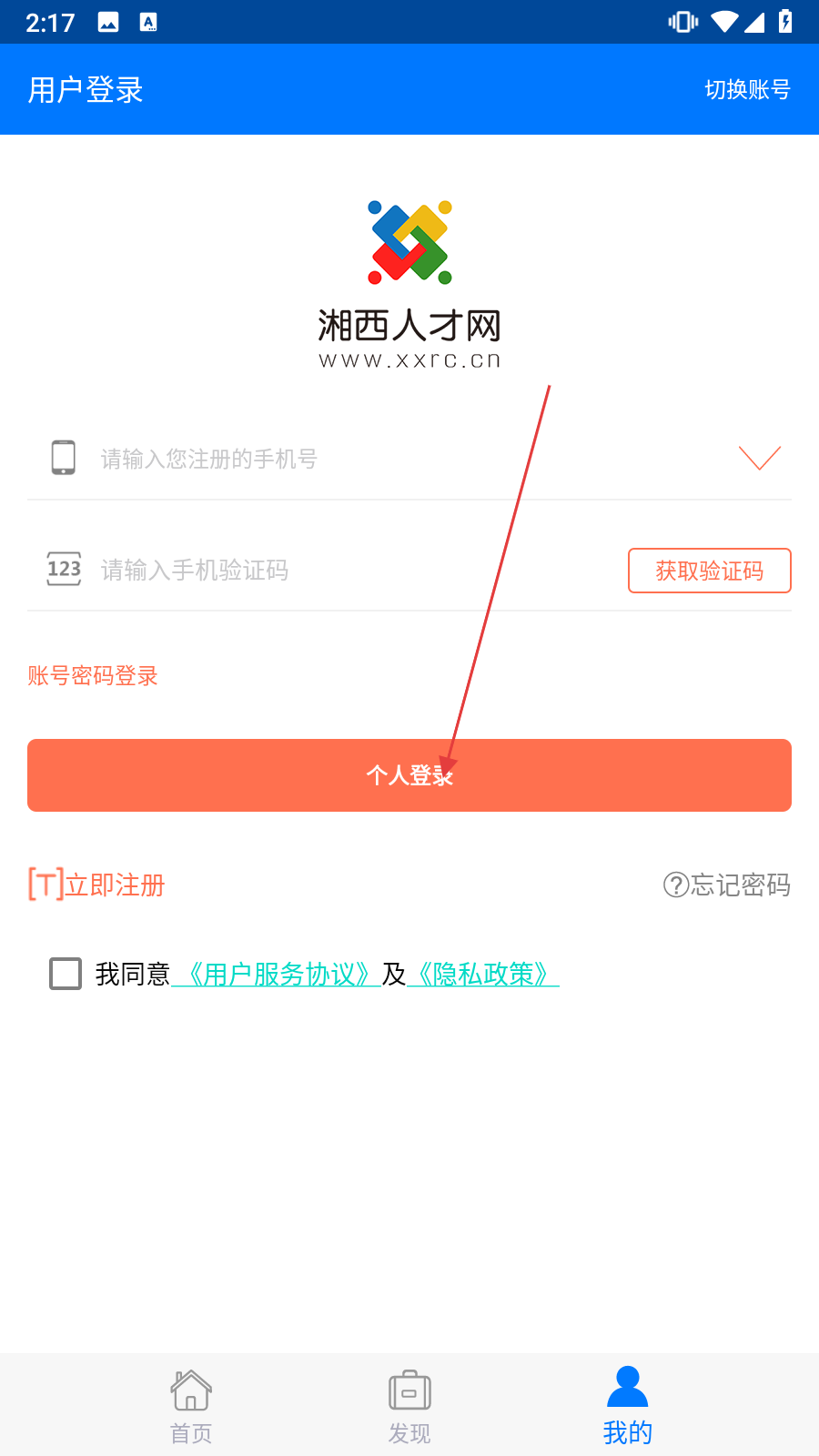
Task: Tap 获取验证码 button
Action: [x=710, y=571]
